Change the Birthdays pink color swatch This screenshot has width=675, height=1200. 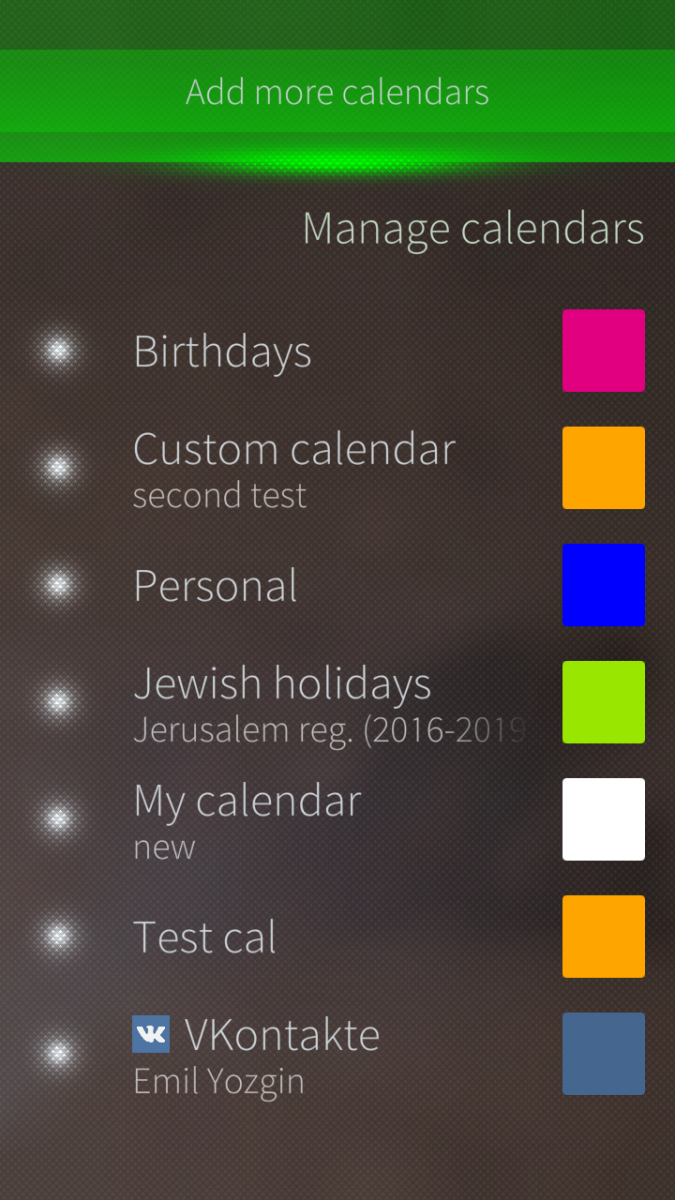pos(603,351)
